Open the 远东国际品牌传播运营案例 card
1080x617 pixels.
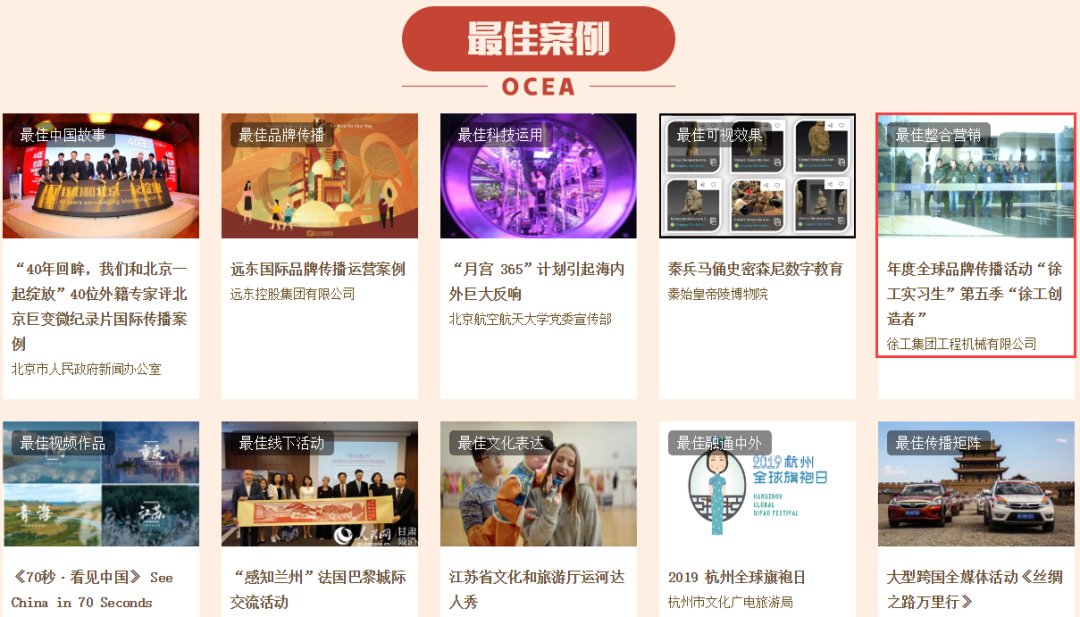click(319, 257)
